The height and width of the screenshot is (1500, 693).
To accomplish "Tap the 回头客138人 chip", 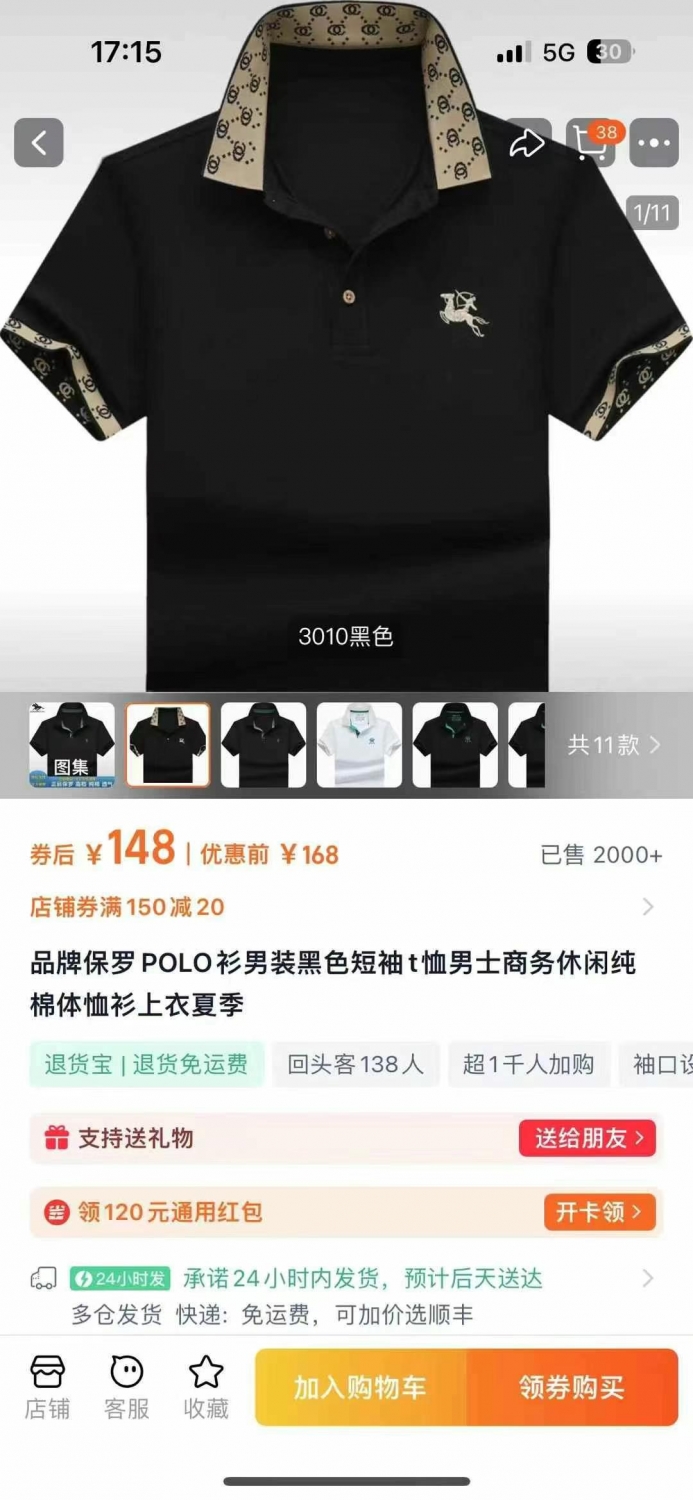I will [x=355, y=1064].
